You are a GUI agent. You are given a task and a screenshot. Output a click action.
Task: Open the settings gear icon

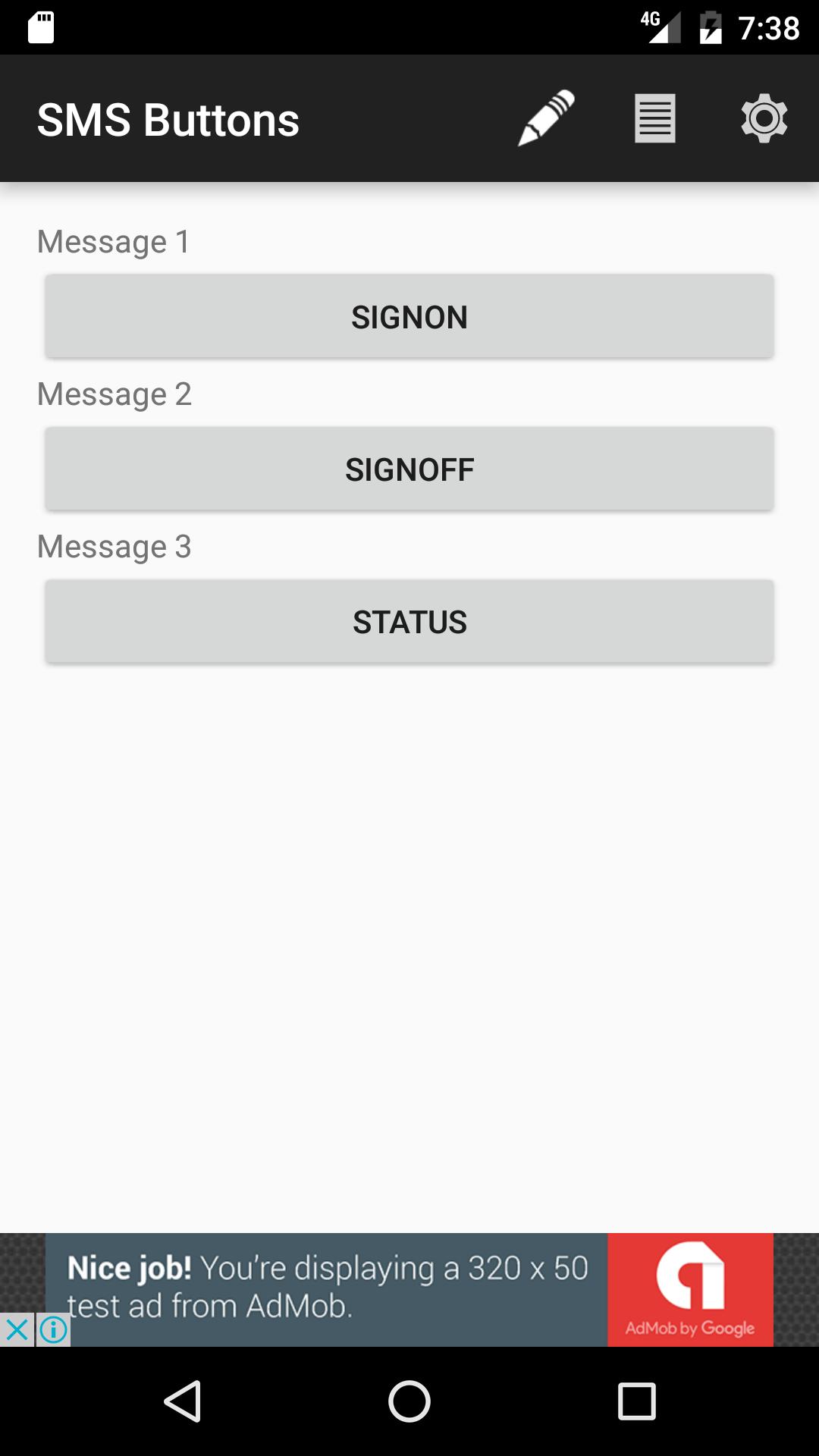pos(763,118)
